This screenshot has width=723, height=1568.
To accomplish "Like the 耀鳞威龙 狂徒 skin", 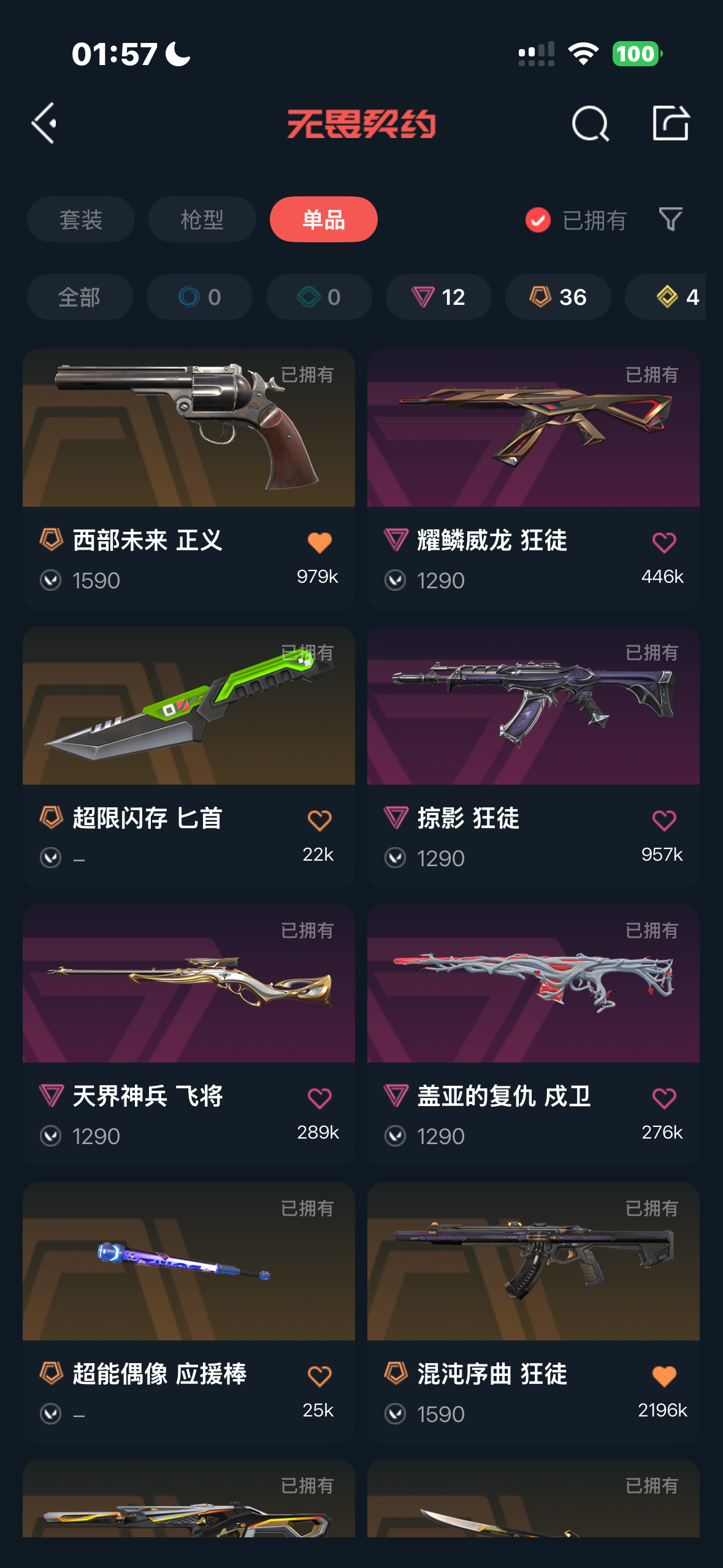I will pyautogui.click(x=664, y=542).
